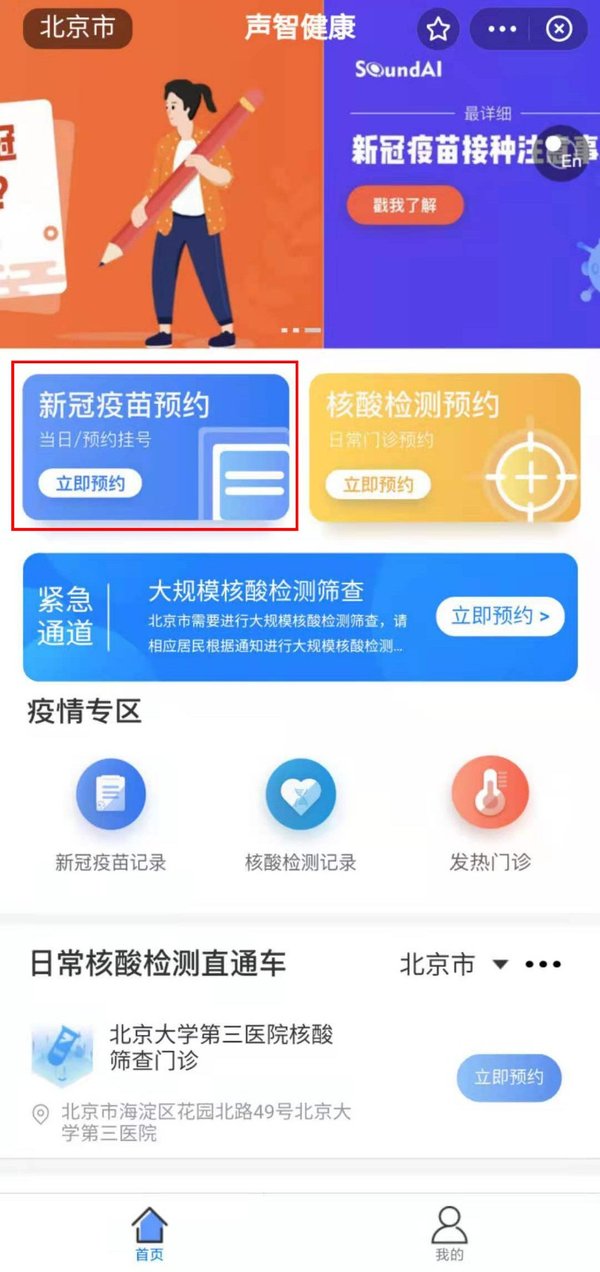This screenshot has height=1272, width=600.
Task: Open the three-dot mini program menu
Action: point(502,30)
